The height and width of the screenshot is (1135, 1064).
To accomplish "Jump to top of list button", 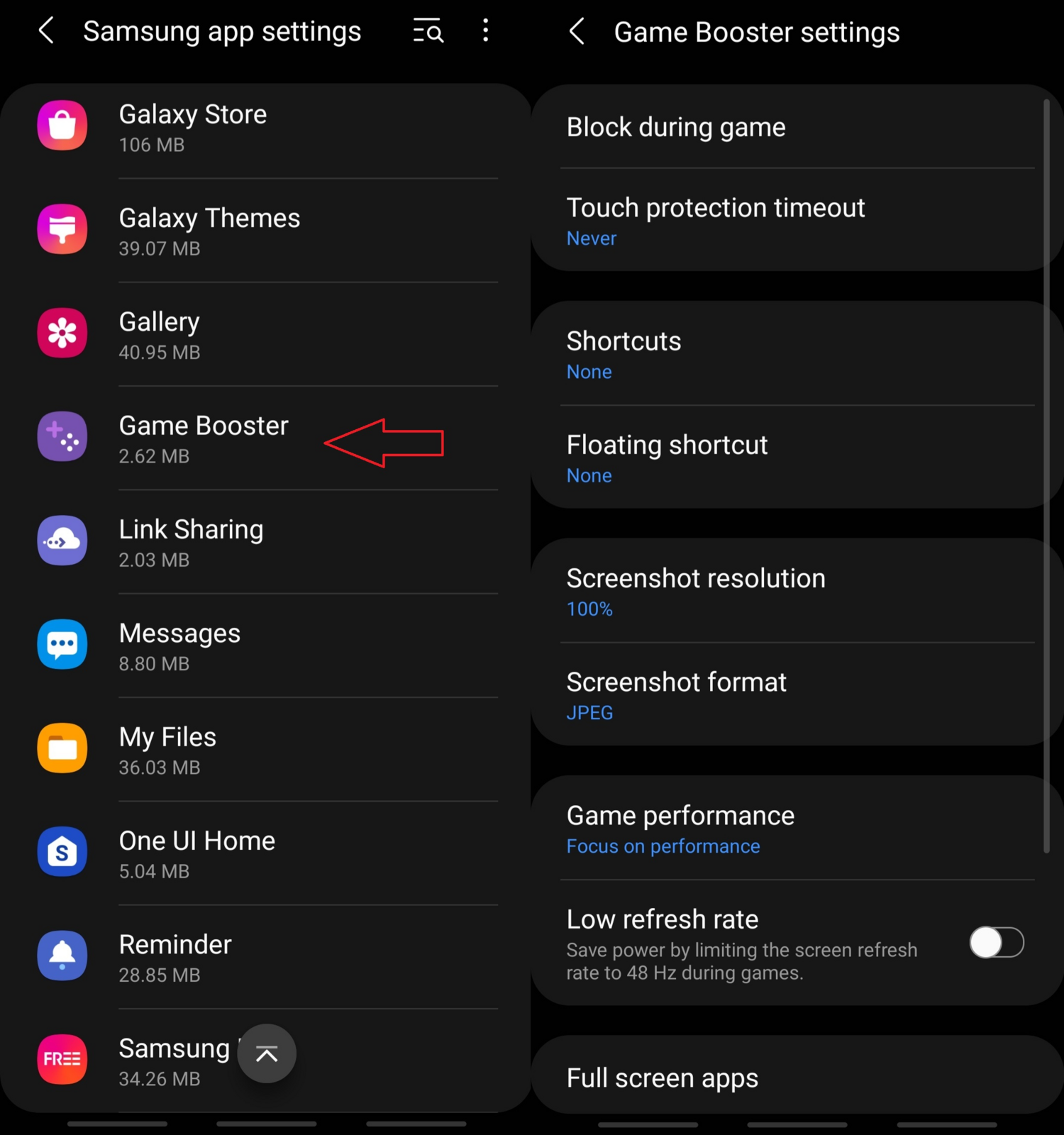I will pyautogui.click(x=267, y=1054).
